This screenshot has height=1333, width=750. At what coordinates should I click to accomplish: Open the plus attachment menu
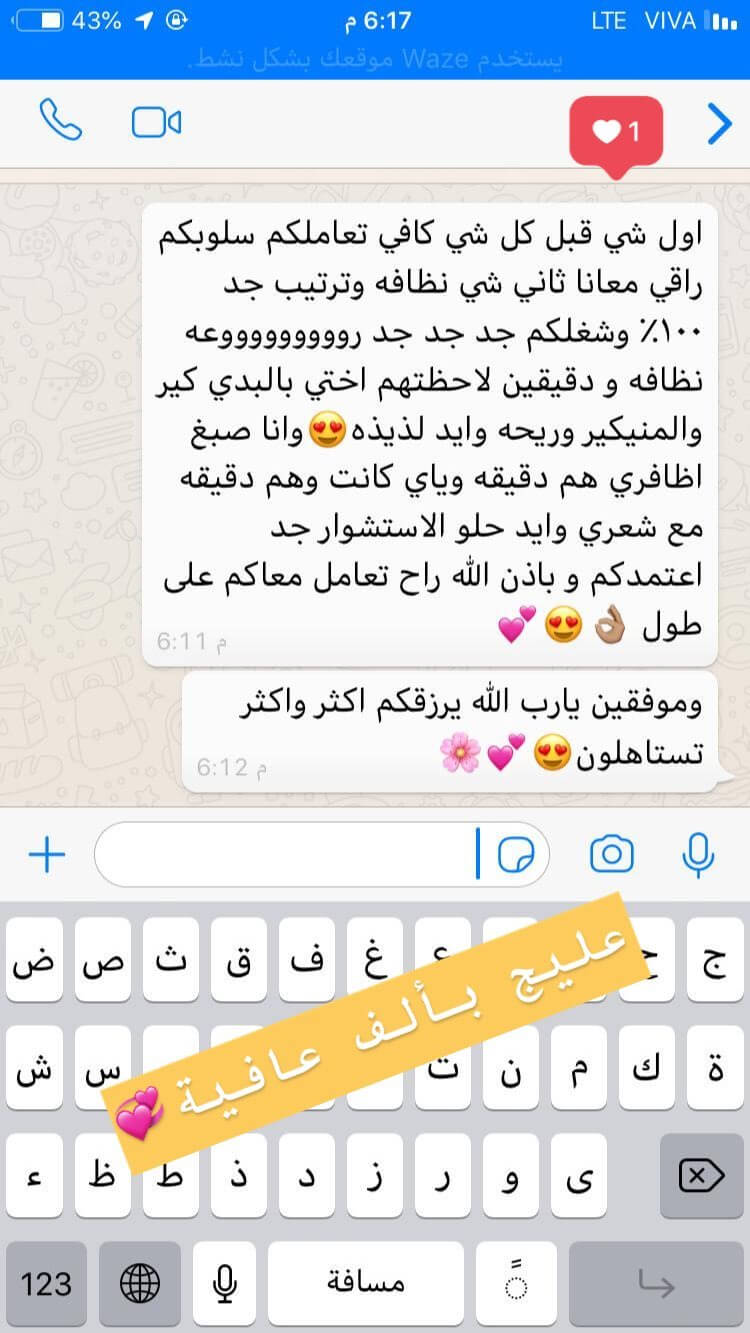[x=47, y=855]
